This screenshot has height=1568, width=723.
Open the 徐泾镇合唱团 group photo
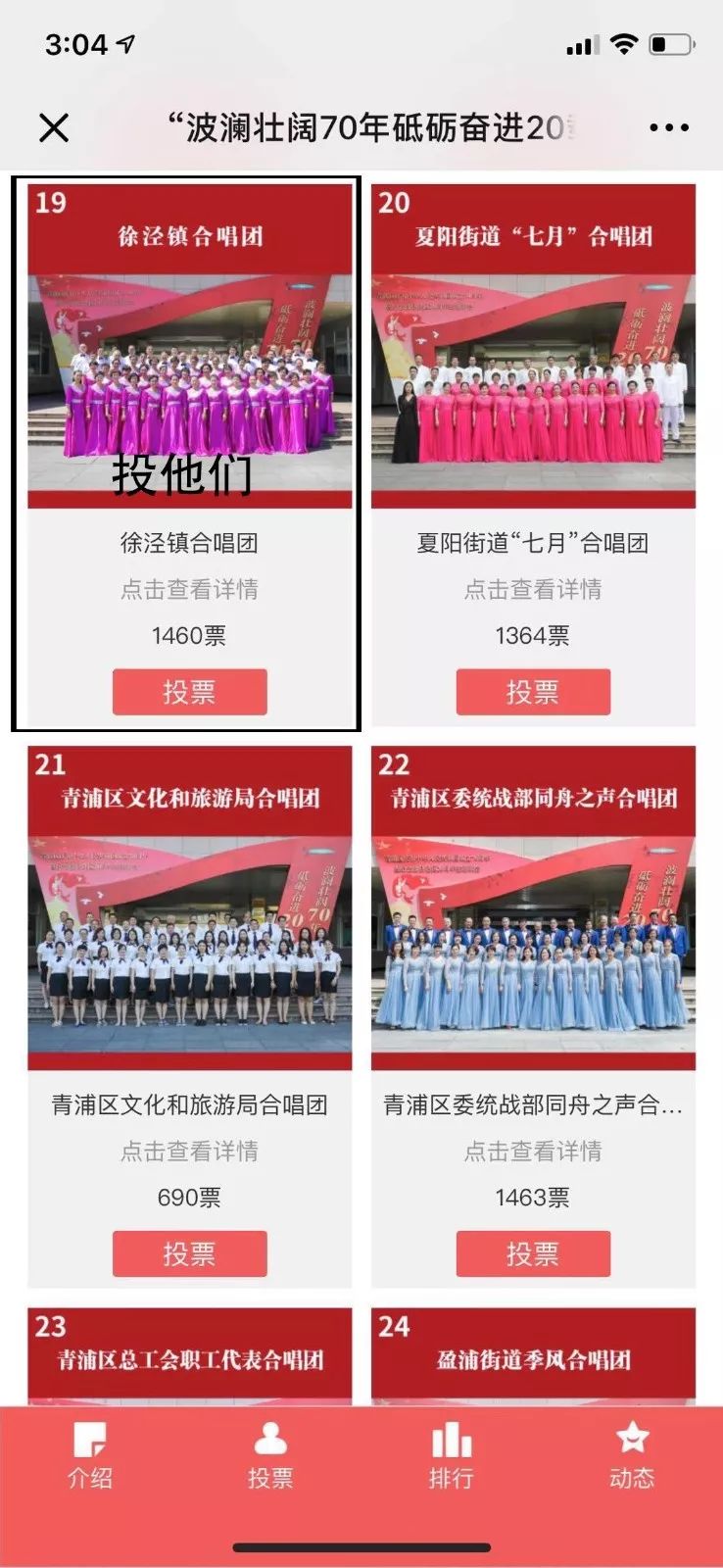pyautogui.click(x=189, y=377)
